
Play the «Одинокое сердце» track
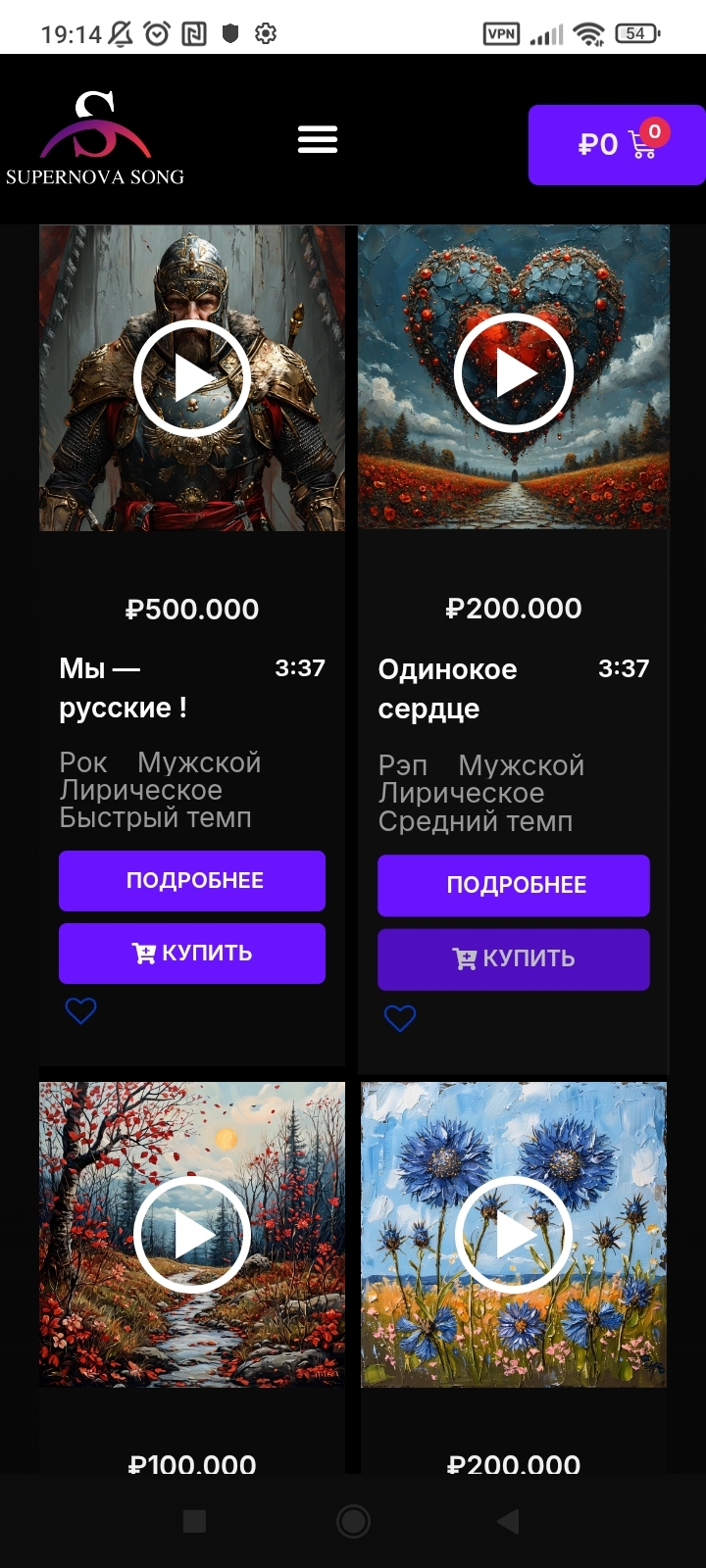click(x=514, y=373)
